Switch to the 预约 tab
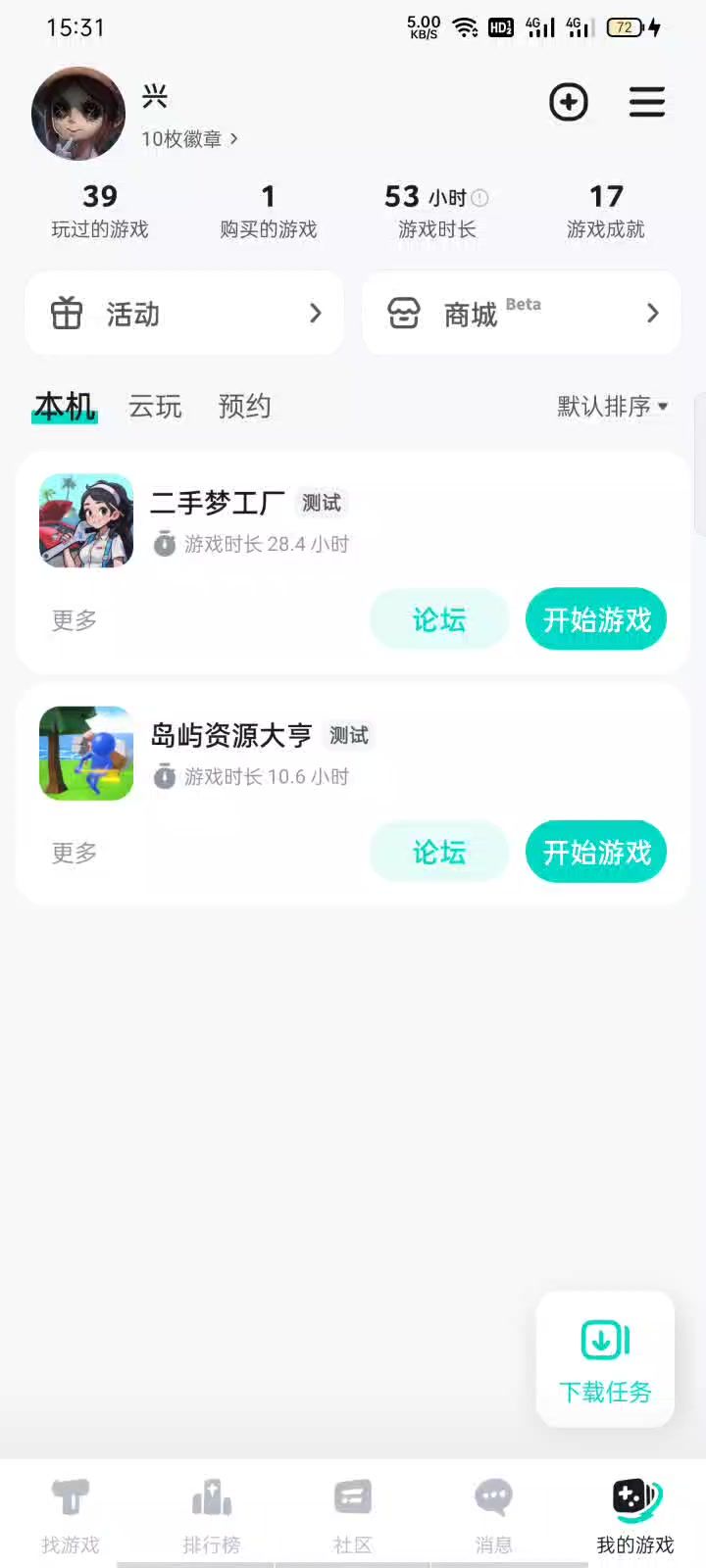The image size is (706, 1568). click(244, 406)
